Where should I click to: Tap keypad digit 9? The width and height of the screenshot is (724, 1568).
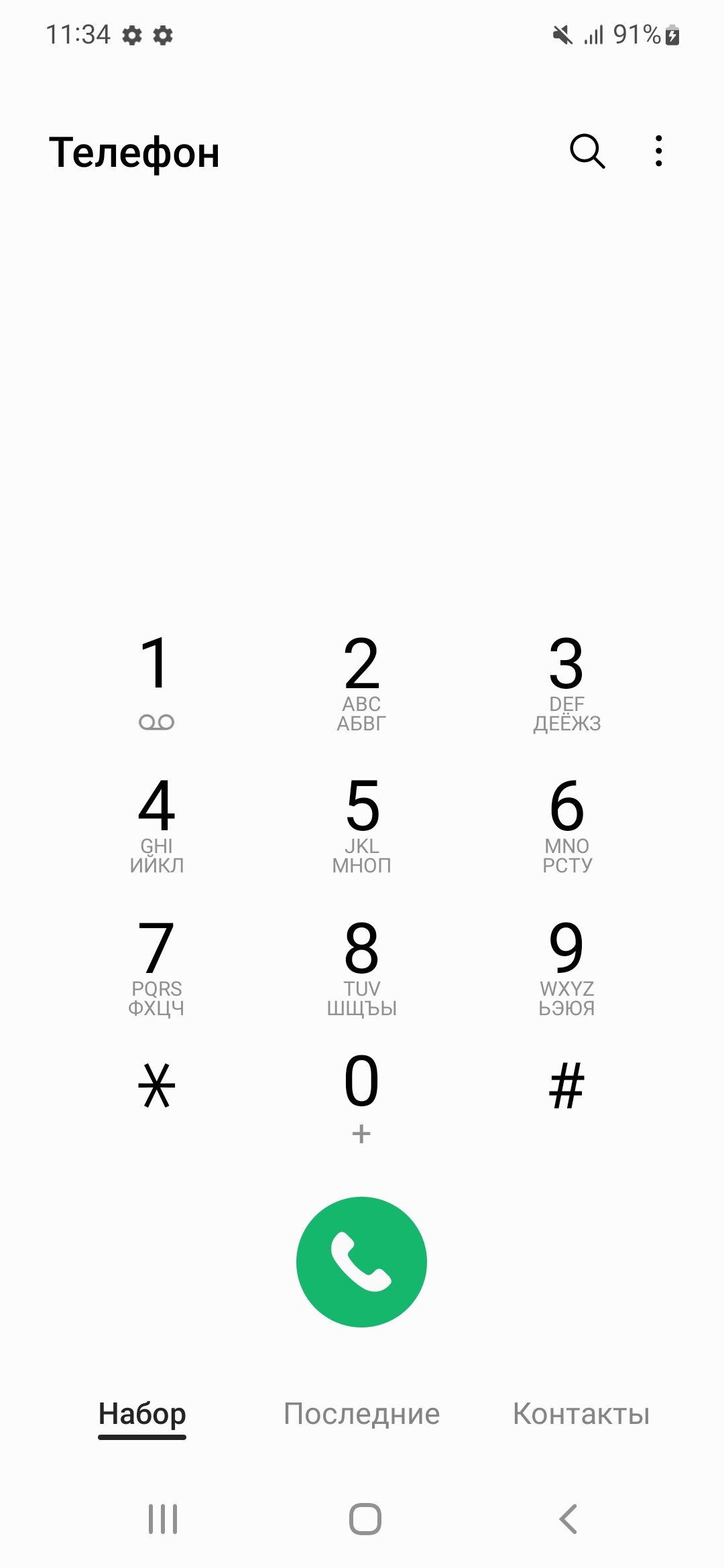point(566,967)
